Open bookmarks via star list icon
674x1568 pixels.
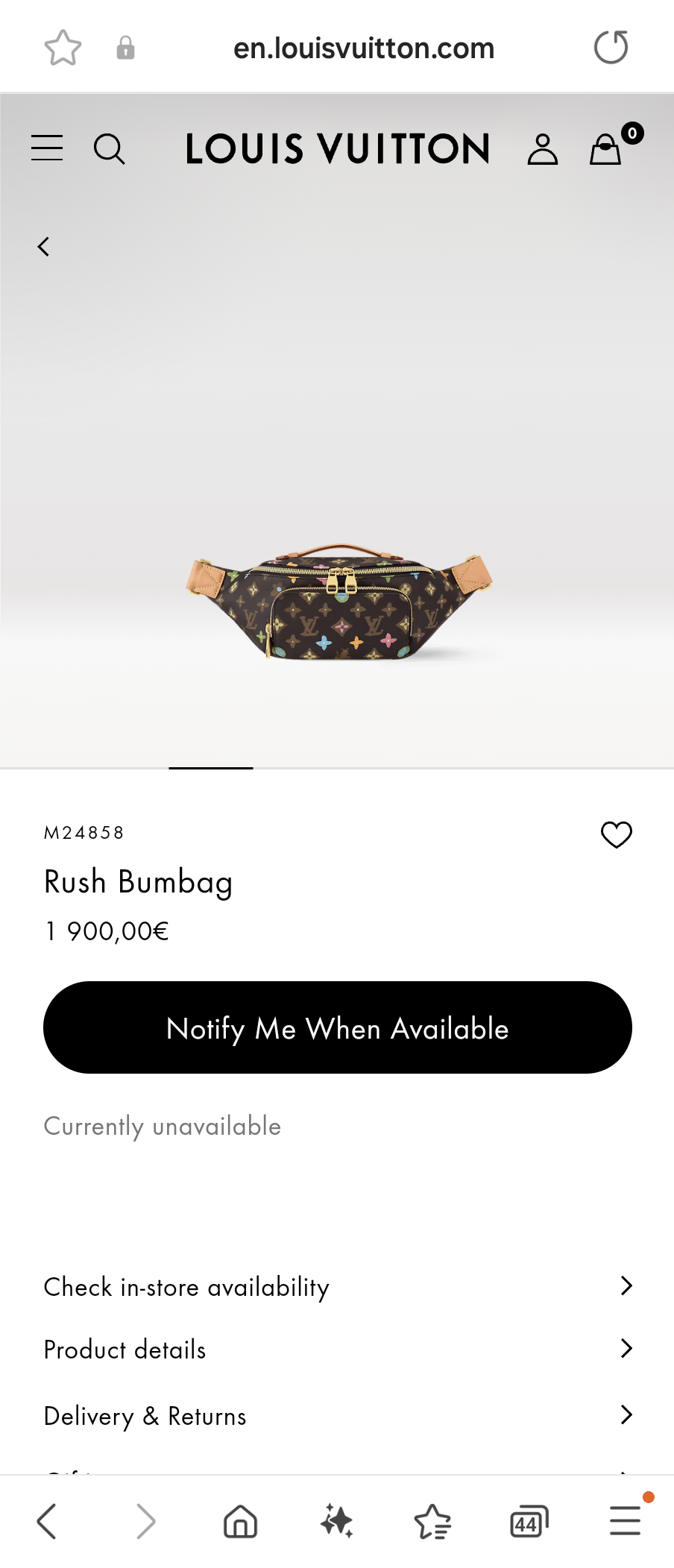coord(433,1521)
